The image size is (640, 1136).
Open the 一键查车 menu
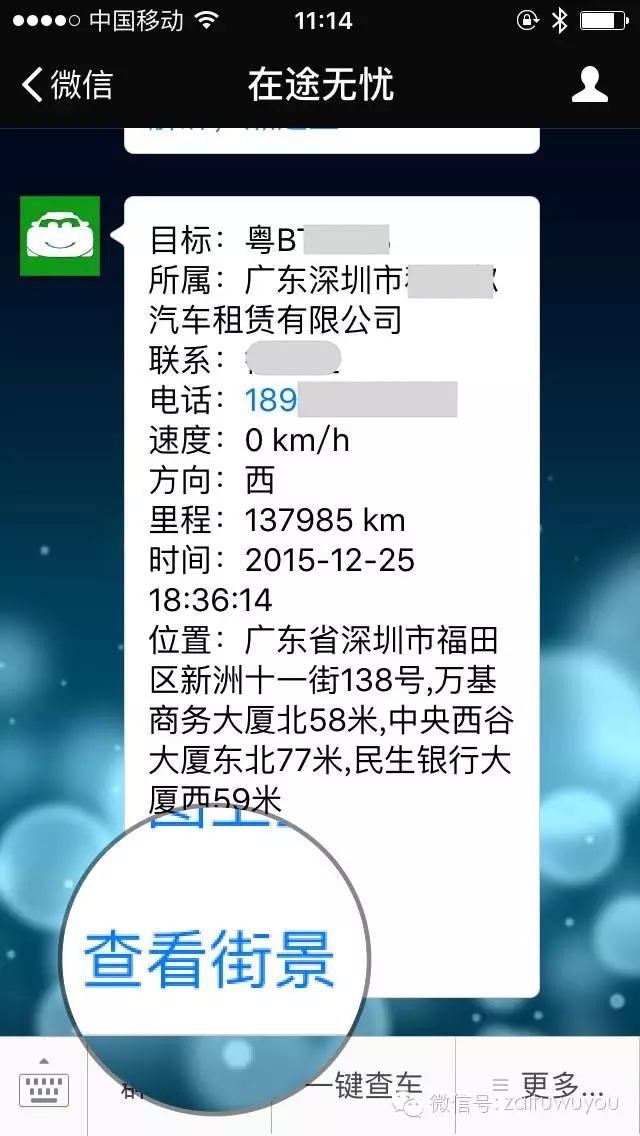point(364,1086)
